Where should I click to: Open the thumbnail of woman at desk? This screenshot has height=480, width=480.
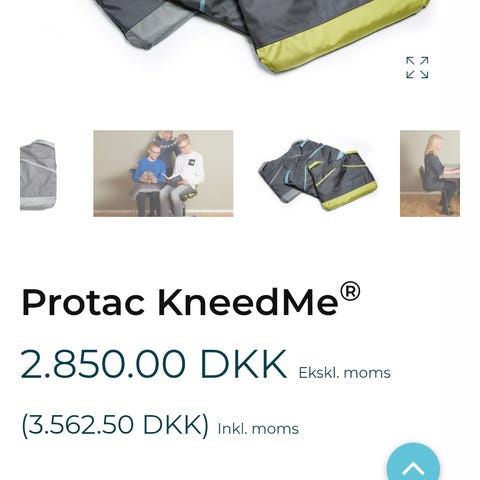430,173
